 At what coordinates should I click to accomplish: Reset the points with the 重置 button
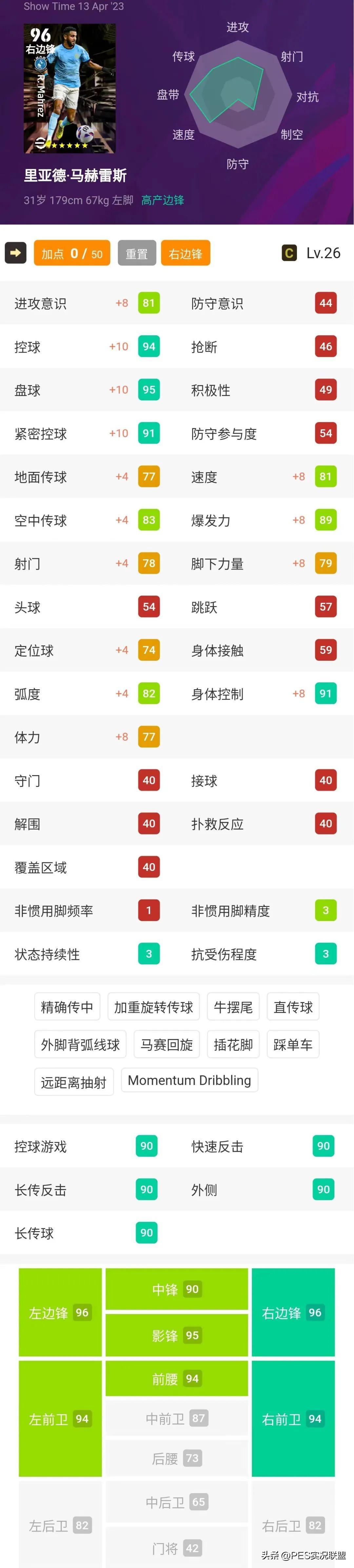pyautogui.click(x=136, y=253)
